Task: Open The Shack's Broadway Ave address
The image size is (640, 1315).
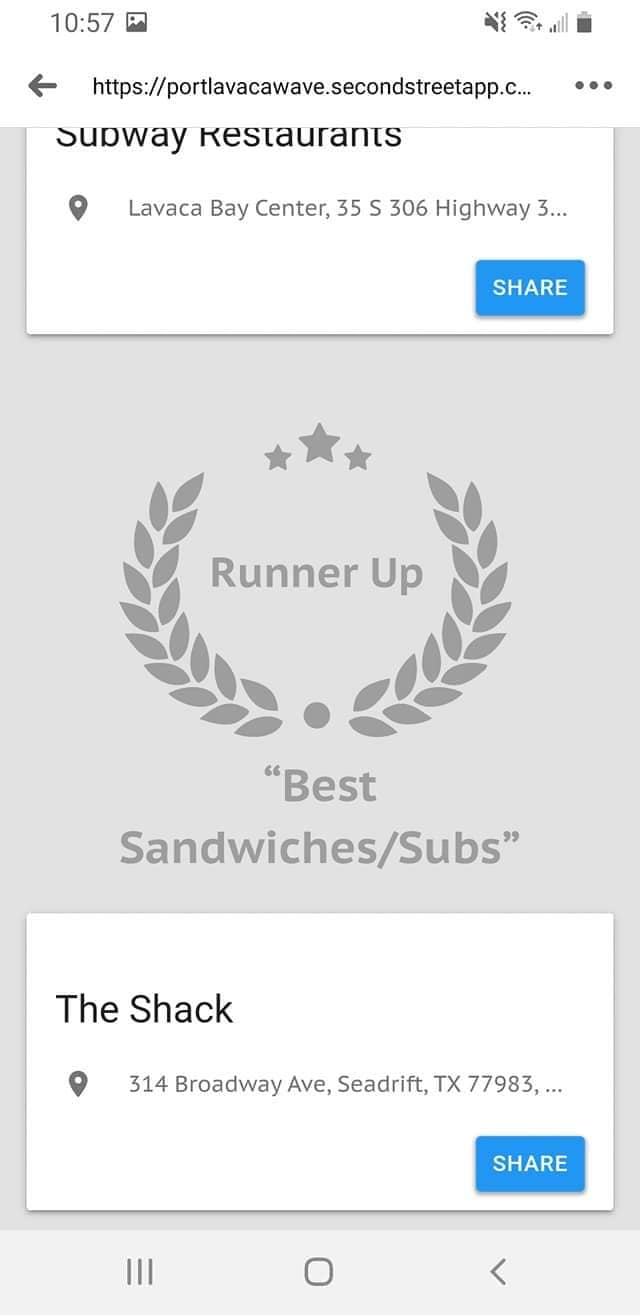Action: tap(345, 1084)
